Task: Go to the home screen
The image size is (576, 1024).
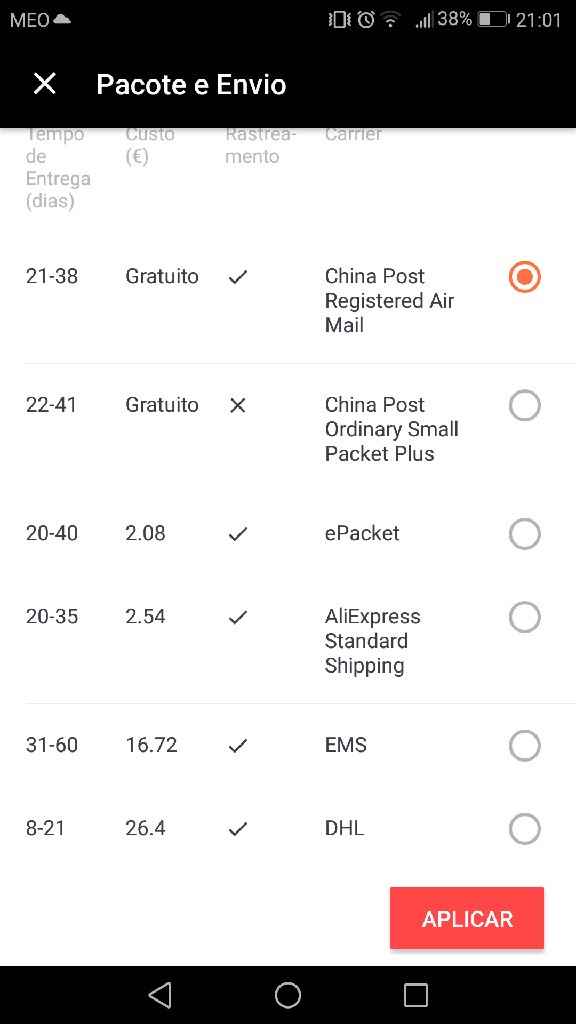Action: (x=288, y=995)
